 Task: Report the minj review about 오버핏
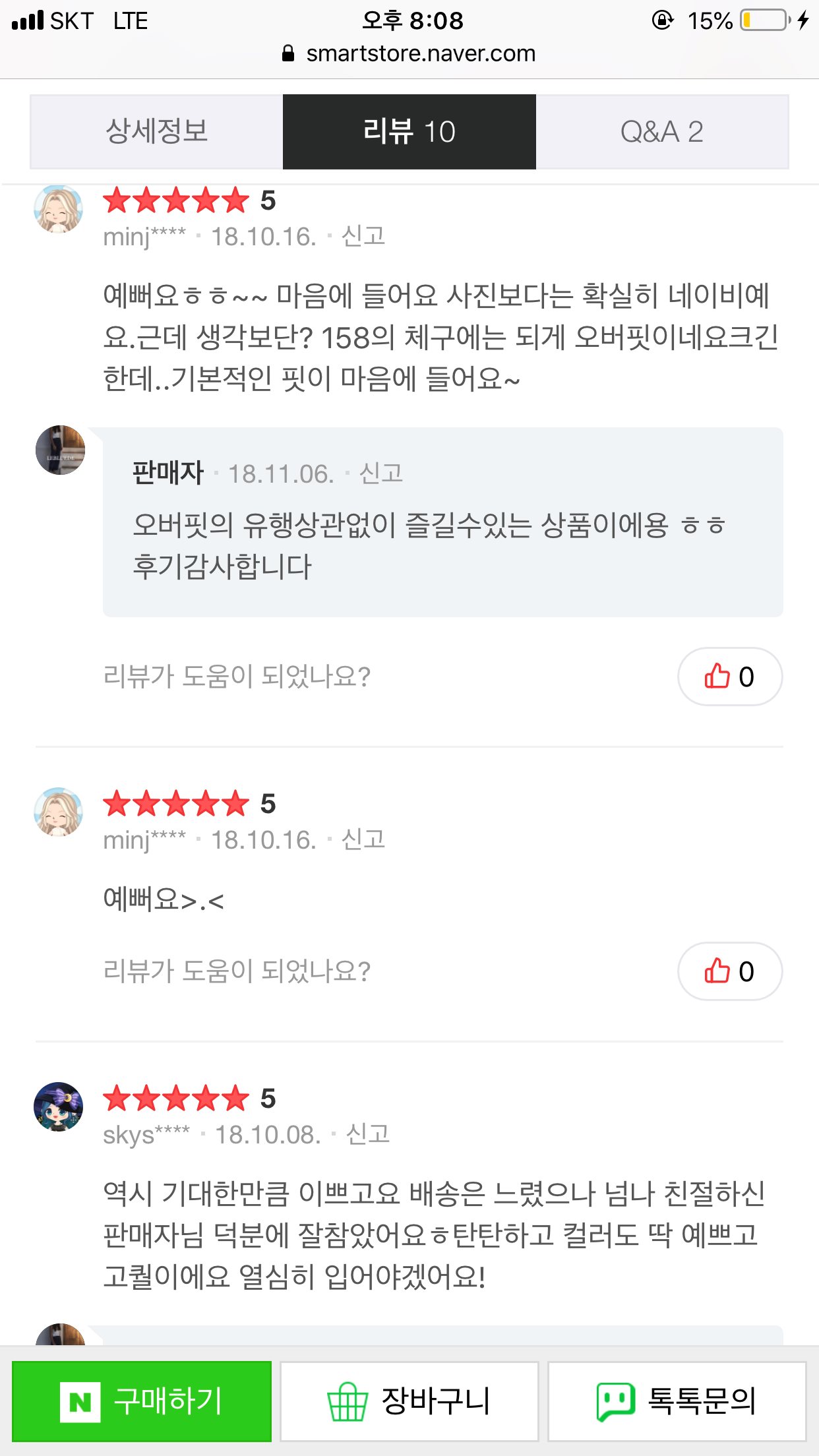[x=363, y=236]
